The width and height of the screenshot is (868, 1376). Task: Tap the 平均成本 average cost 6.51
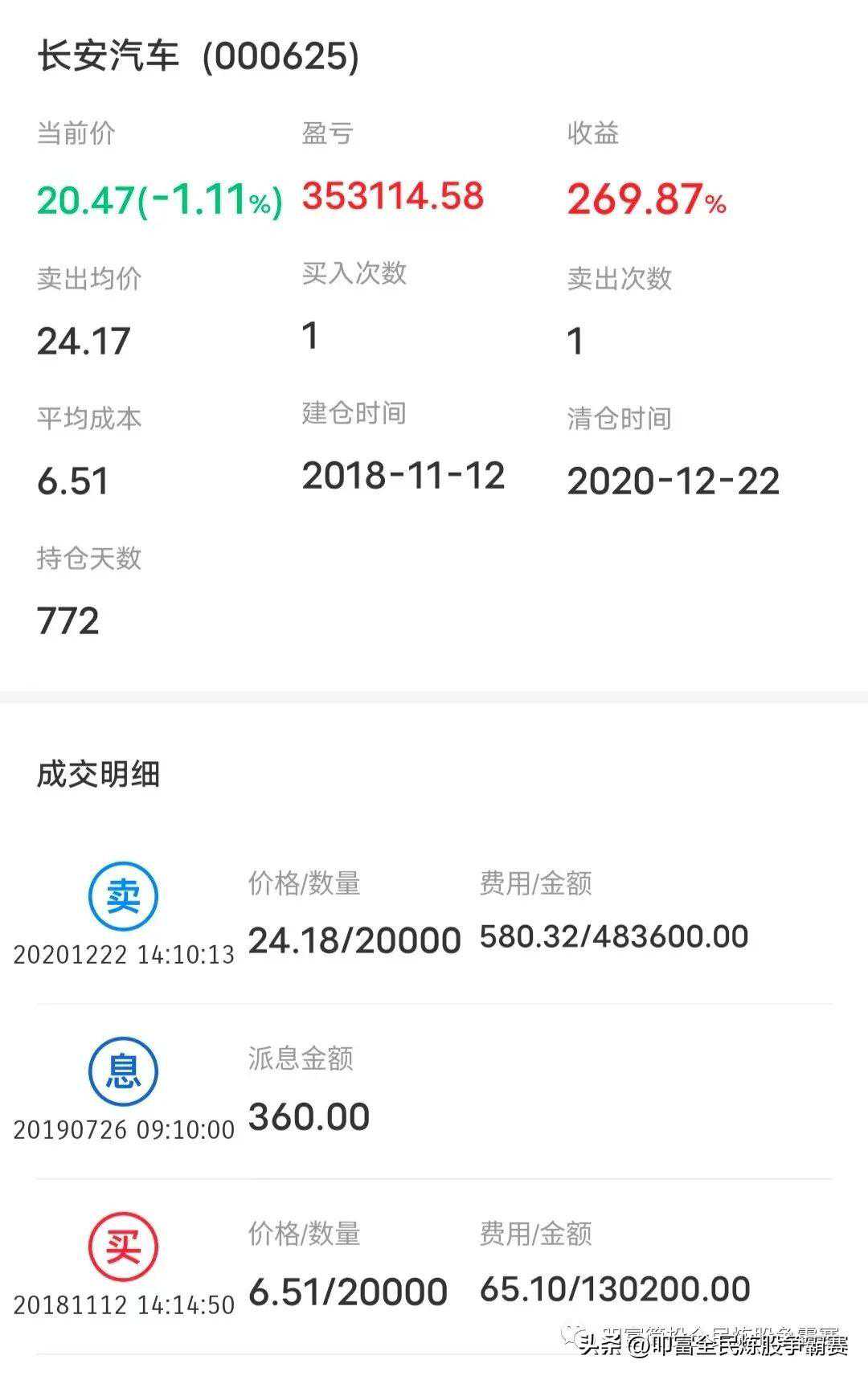(x=73, y=479)
